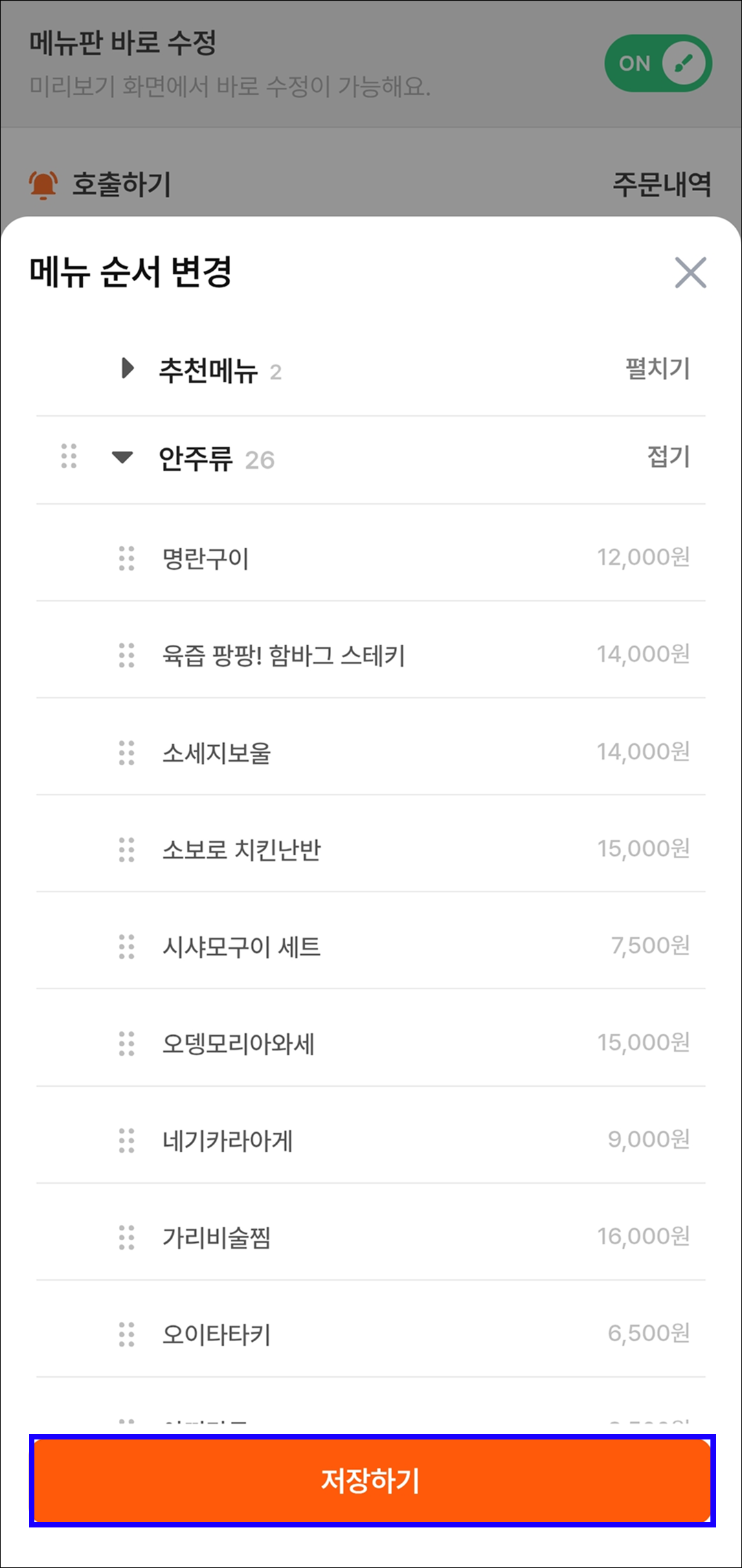Tap the handle next to 소보로 치킨난반
The height and width of the screenshot is (1568, 742).
(126, 850)
